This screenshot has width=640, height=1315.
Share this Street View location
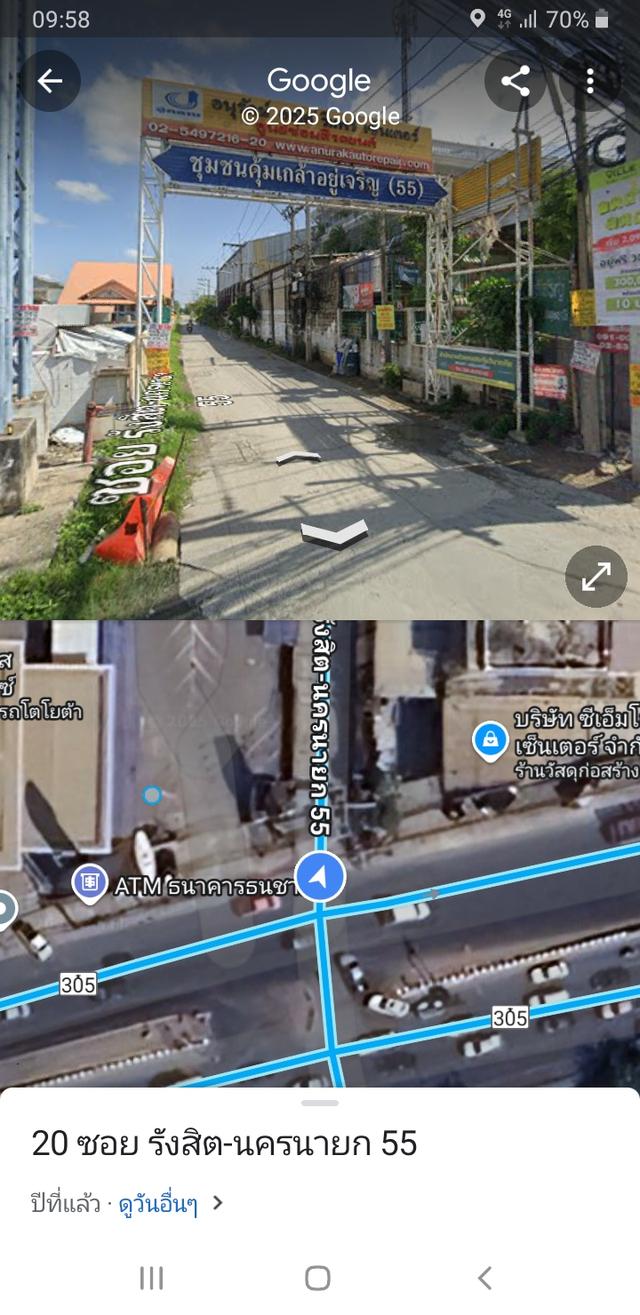tap(515, 81)
